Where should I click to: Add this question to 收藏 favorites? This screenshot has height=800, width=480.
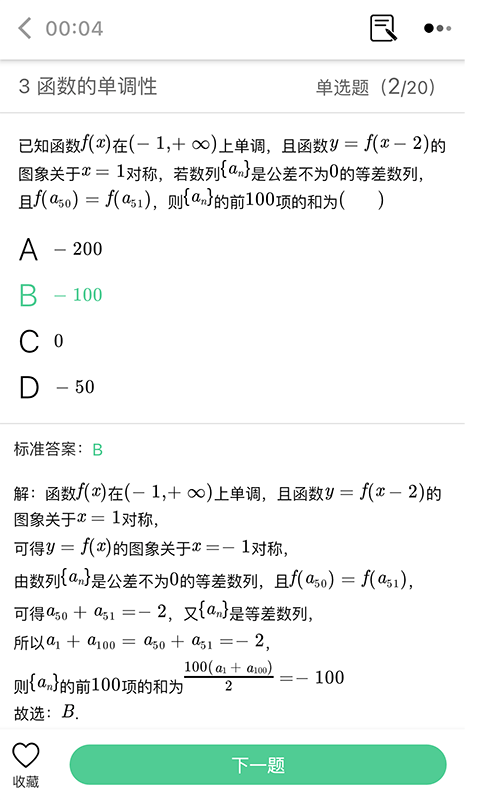point(26,764)
